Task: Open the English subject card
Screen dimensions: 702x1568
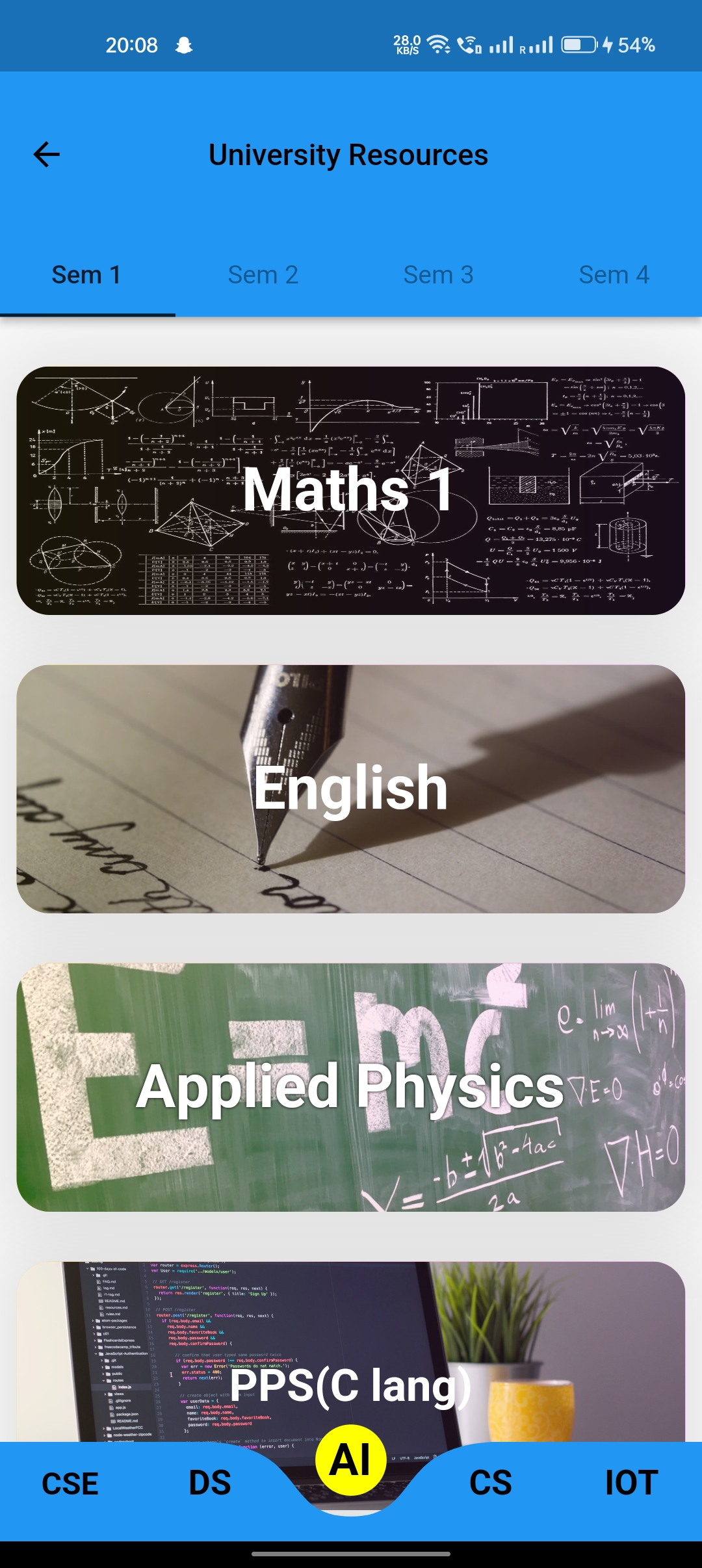Action: point(351,789)
